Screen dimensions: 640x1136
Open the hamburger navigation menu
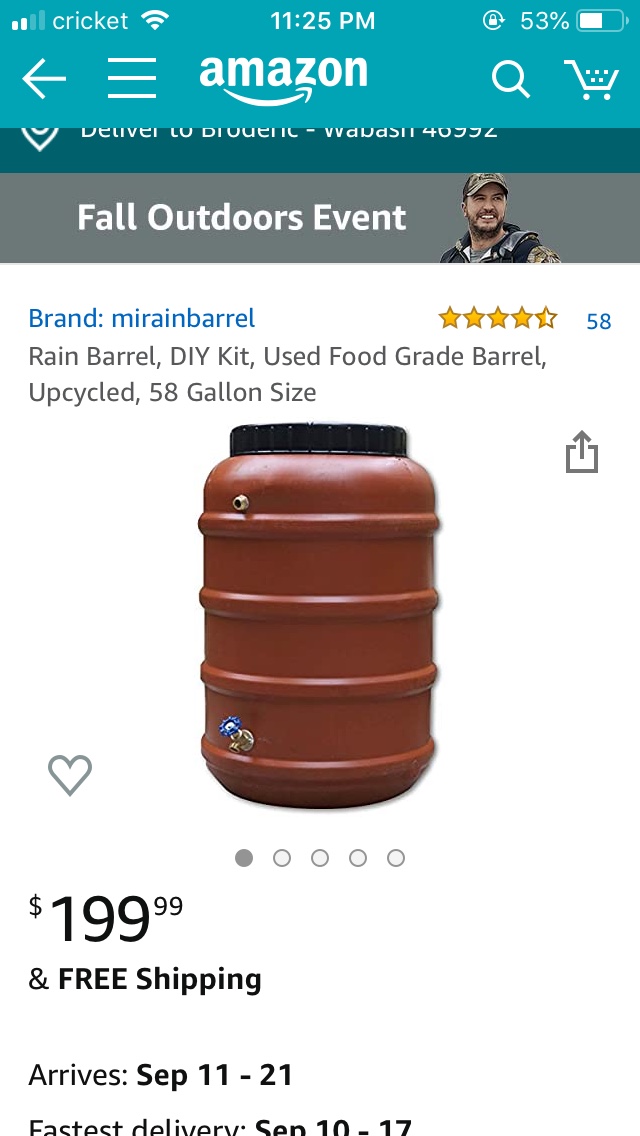[x=132, y=78]
